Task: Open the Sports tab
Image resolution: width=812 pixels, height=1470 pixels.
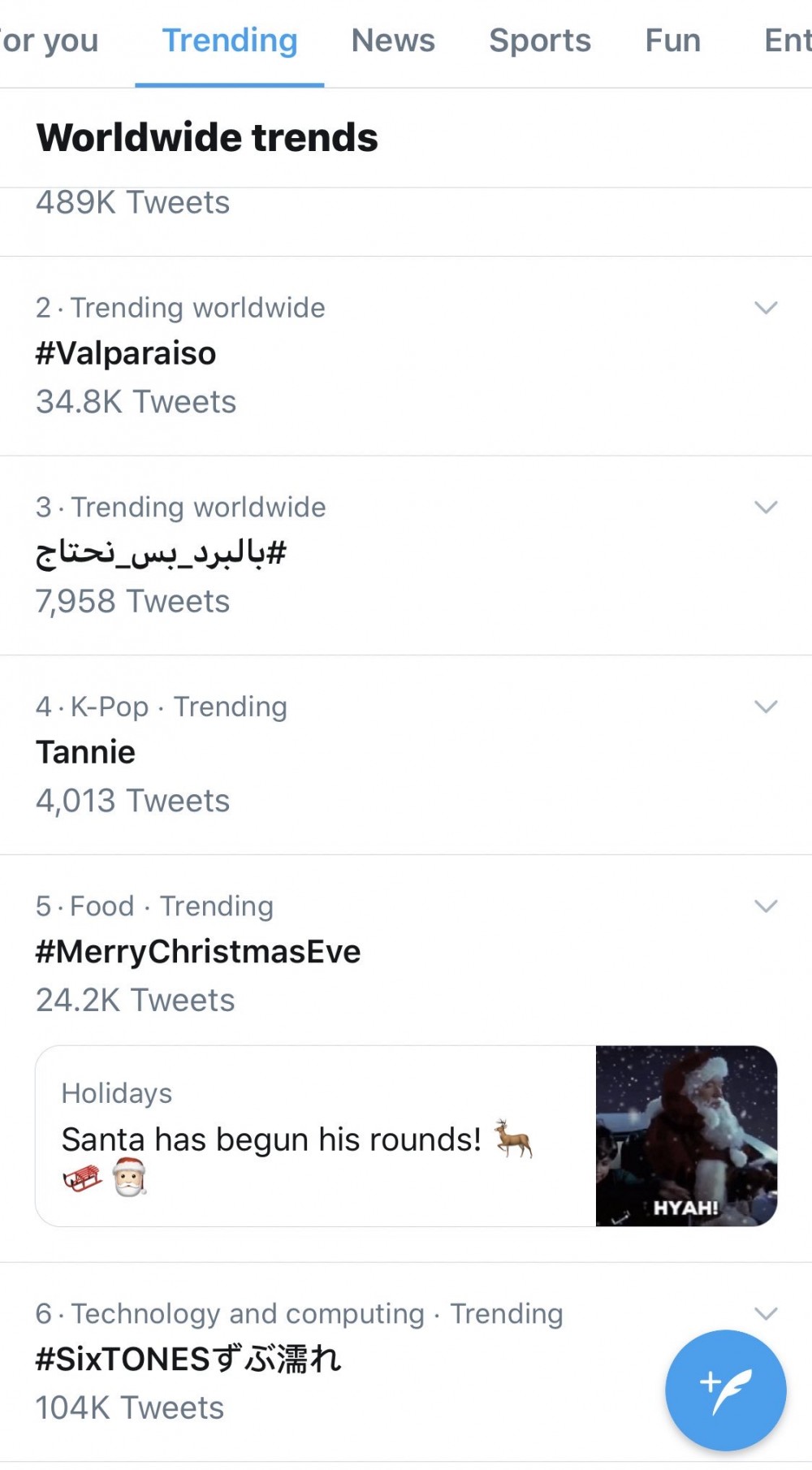Action: point(540,41)
